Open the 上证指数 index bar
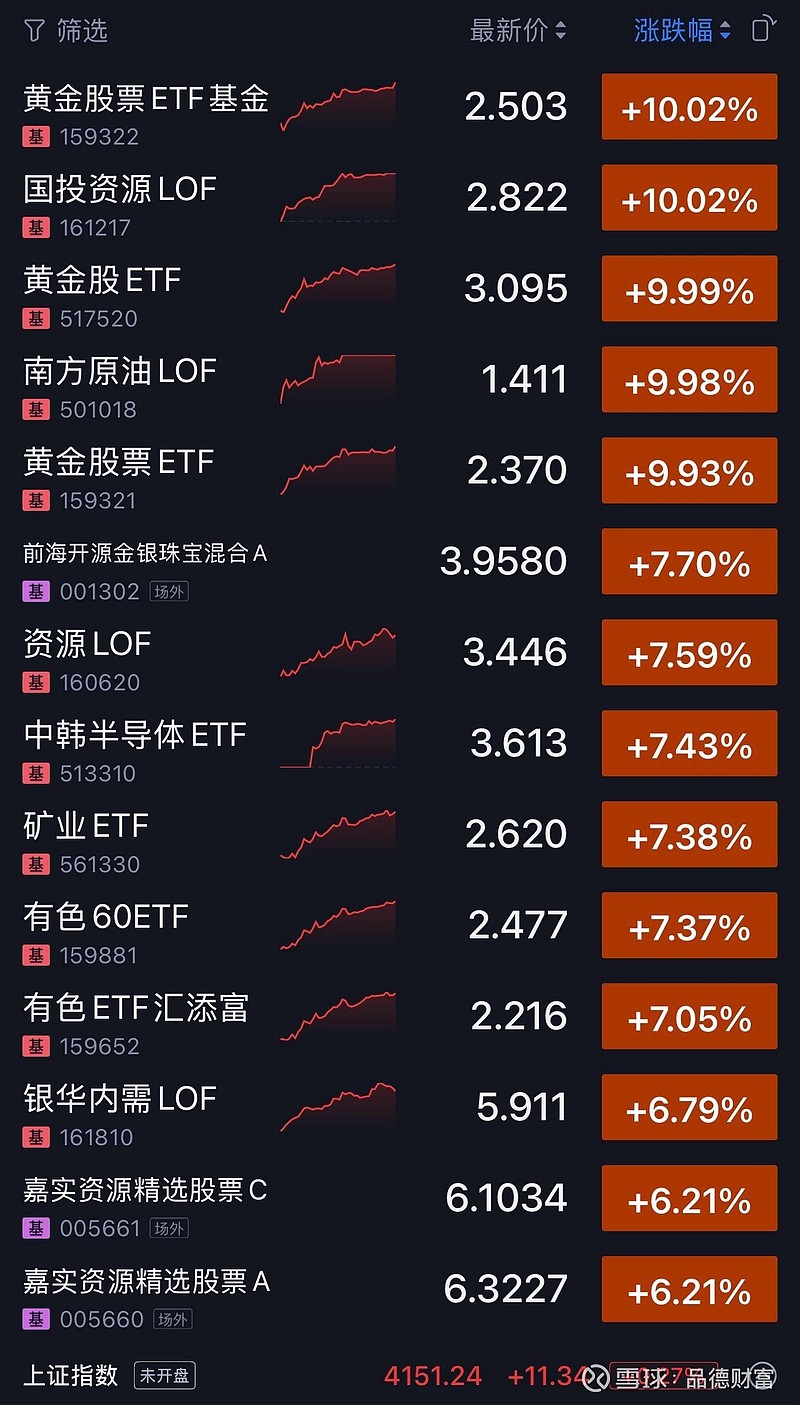This screenshot has height=1405, width=800. [x=70, y=1376]
